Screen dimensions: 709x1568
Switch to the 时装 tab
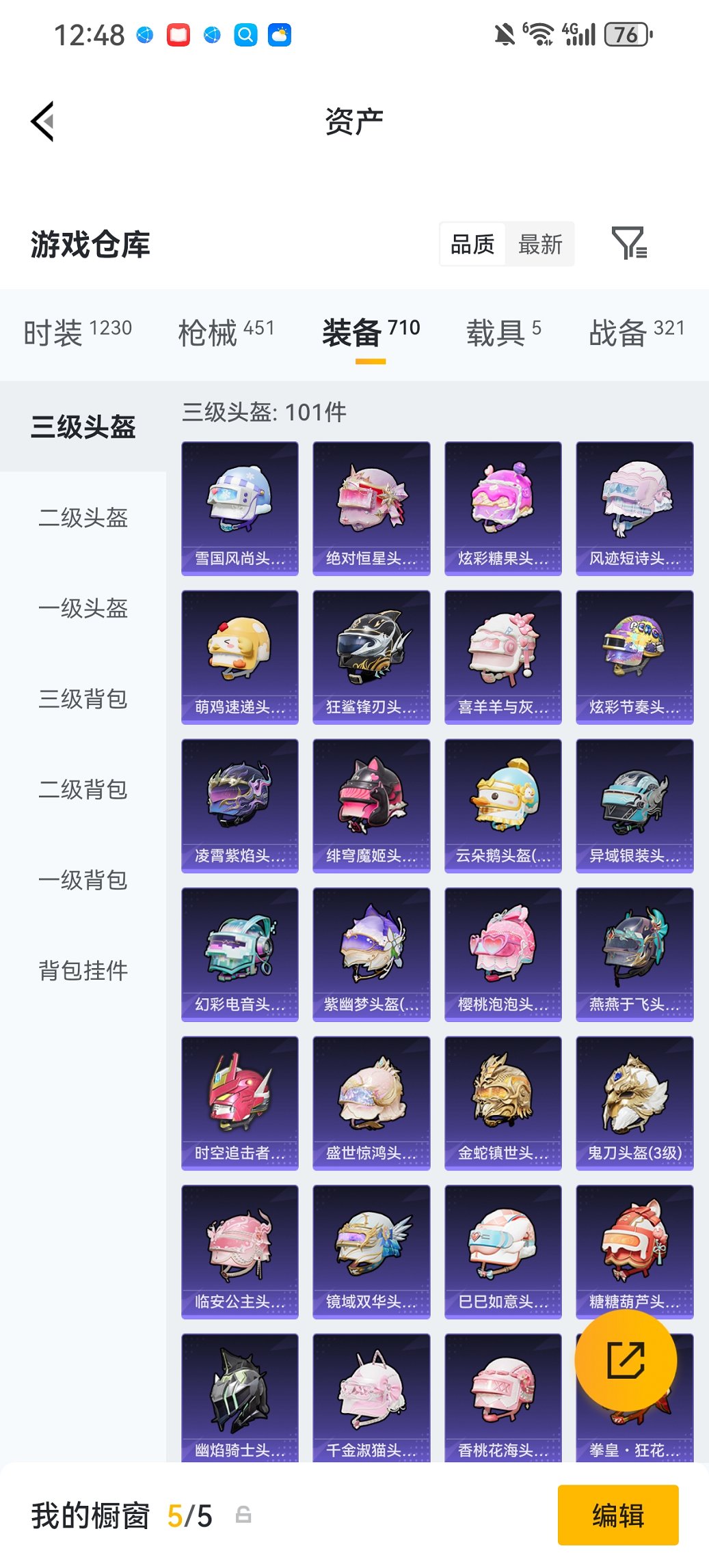click(x=77, y=332)
